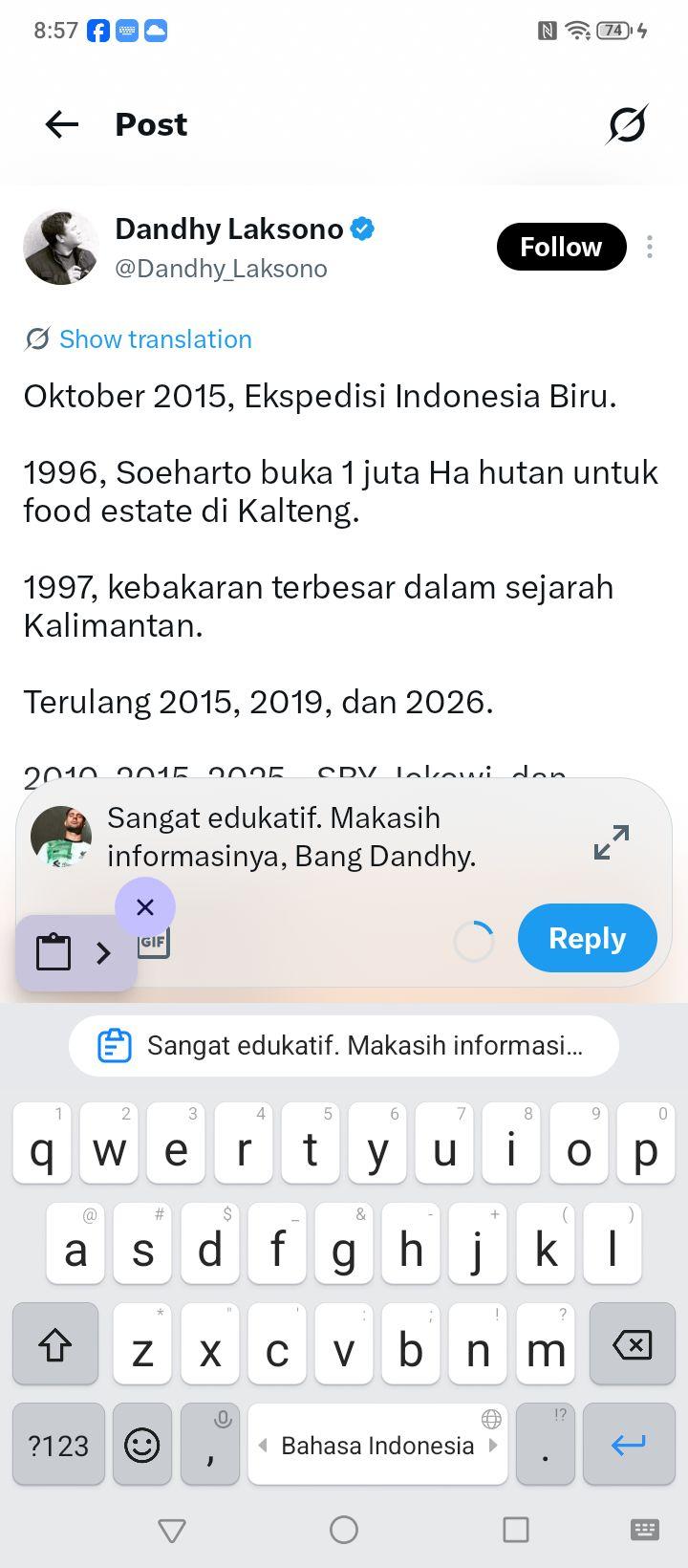Tap the backspace key on keyboard
Screen dimensions: 688x1568
tap(632, 1344)
